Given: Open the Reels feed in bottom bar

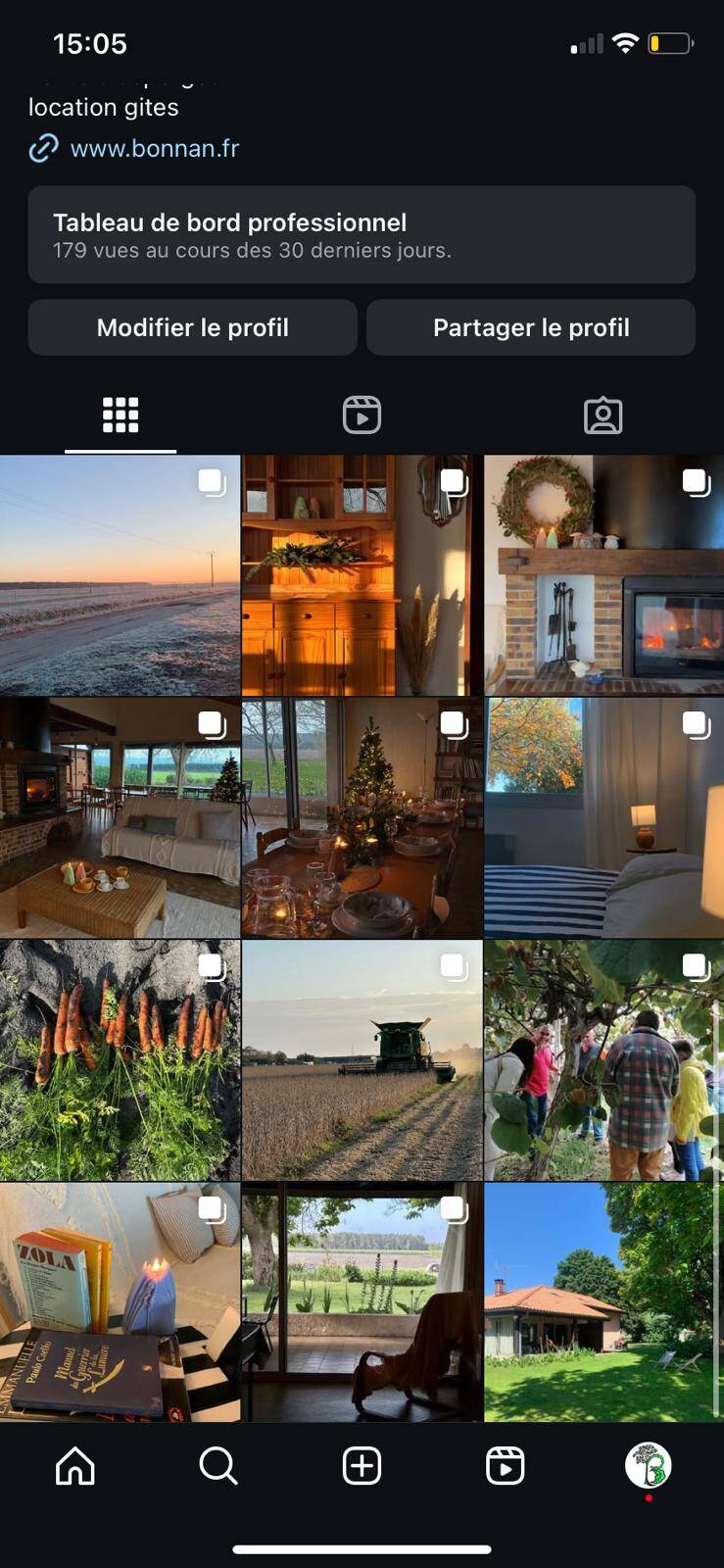Looking at the screenshot, I should click(x=505, y=1466).
